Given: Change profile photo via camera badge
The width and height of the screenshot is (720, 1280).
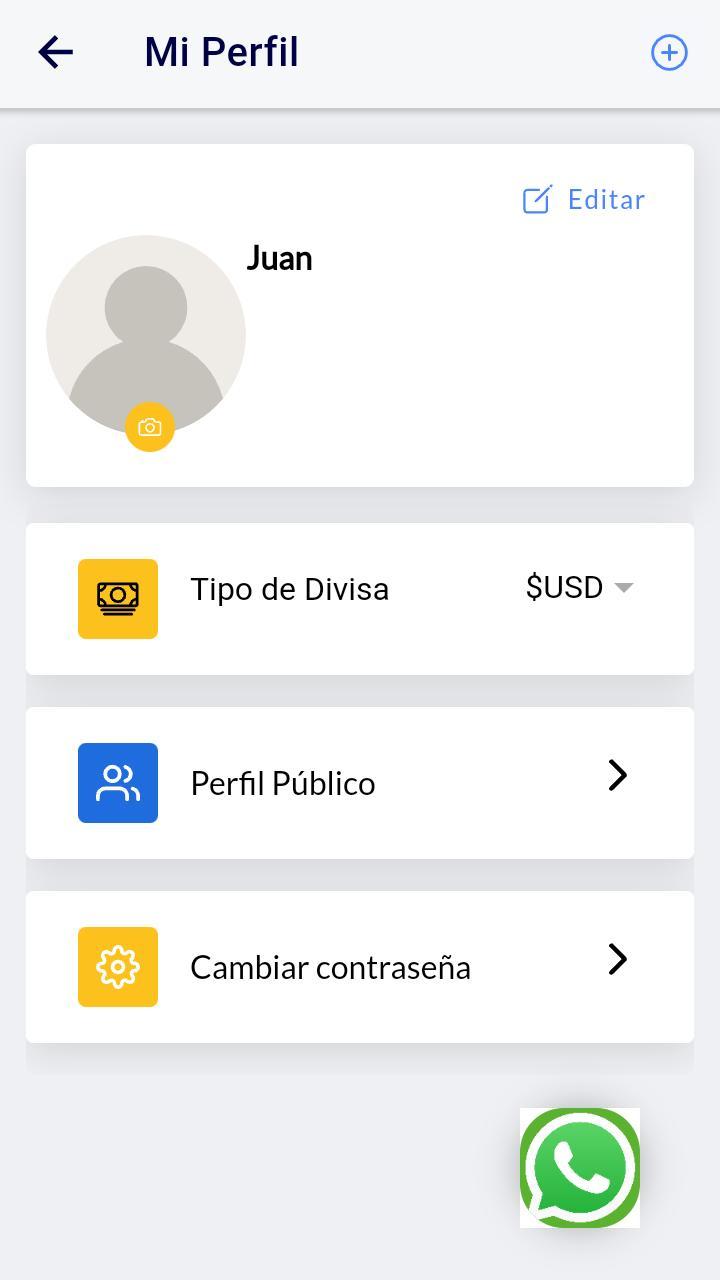Looking at the screenshot, I should tap(150, 427).
